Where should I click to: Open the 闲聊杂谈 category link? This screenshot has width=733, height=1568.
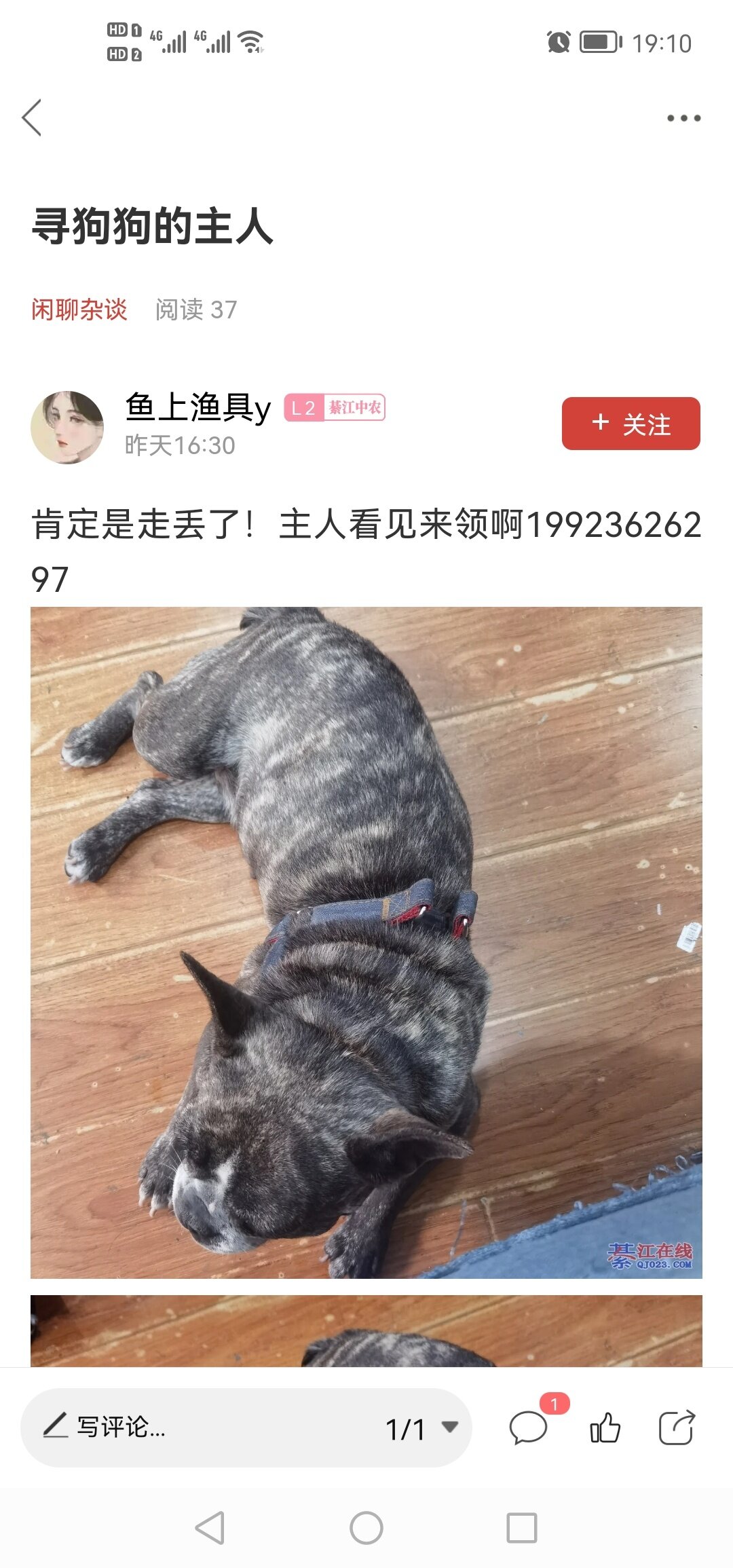79,310
